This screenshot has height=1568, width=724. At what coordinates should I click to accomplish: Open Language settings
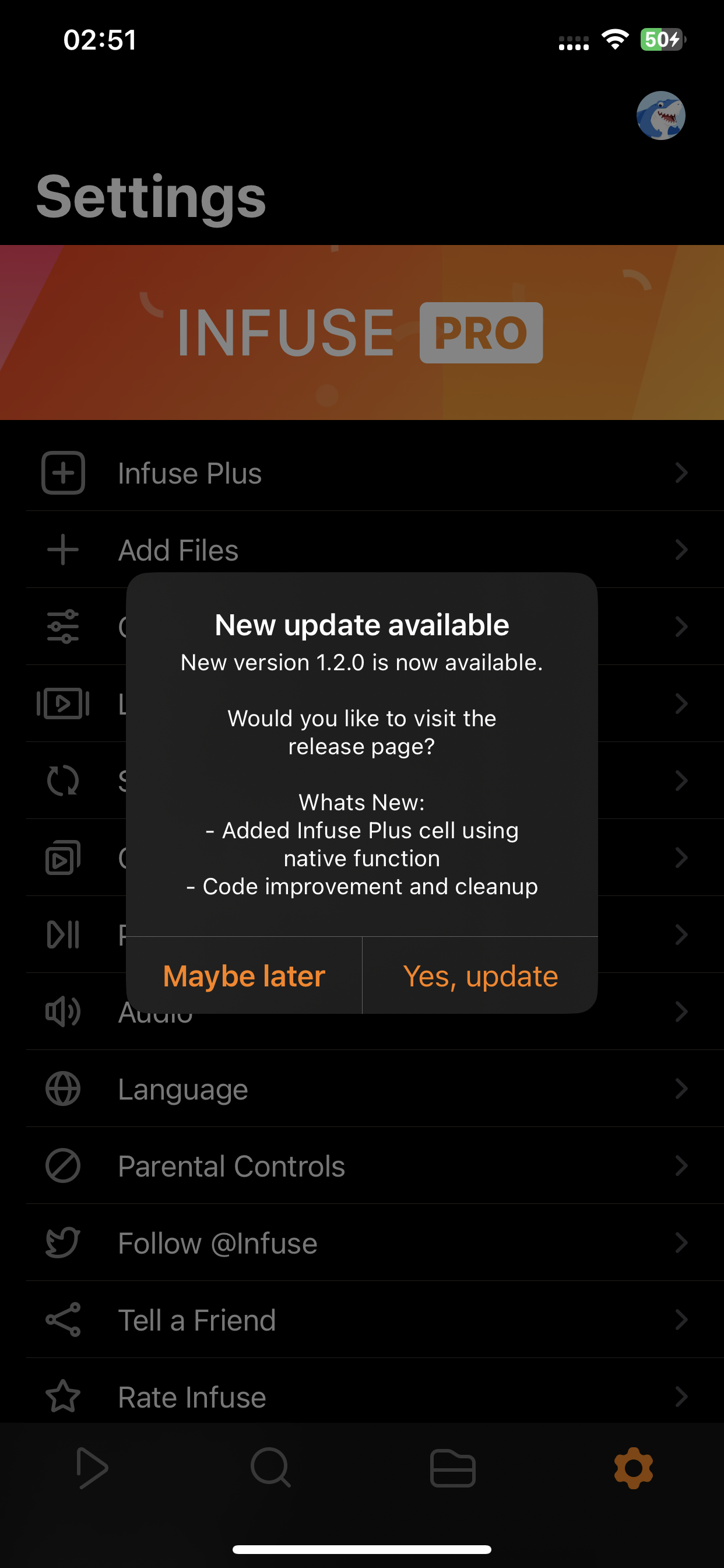pos(365,1089)
